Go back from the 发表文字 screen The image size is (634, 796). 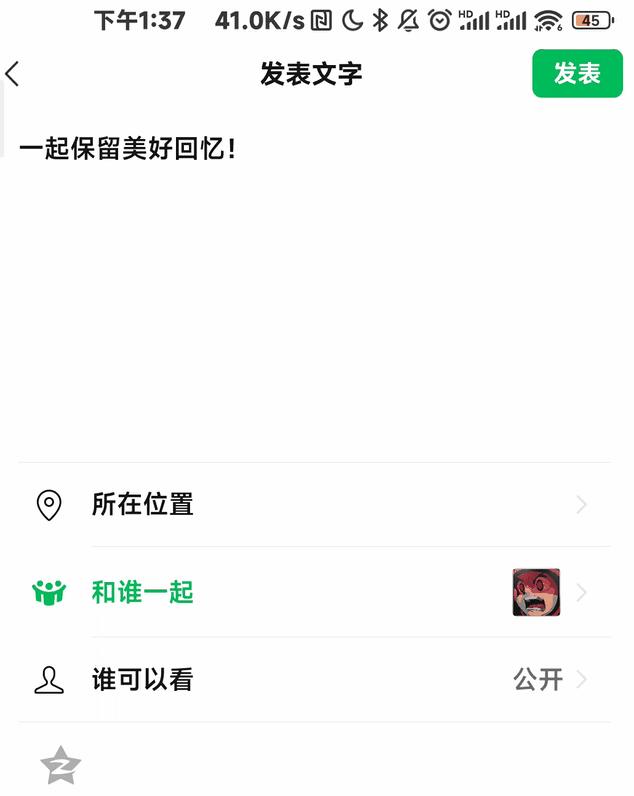click(13, 73)
